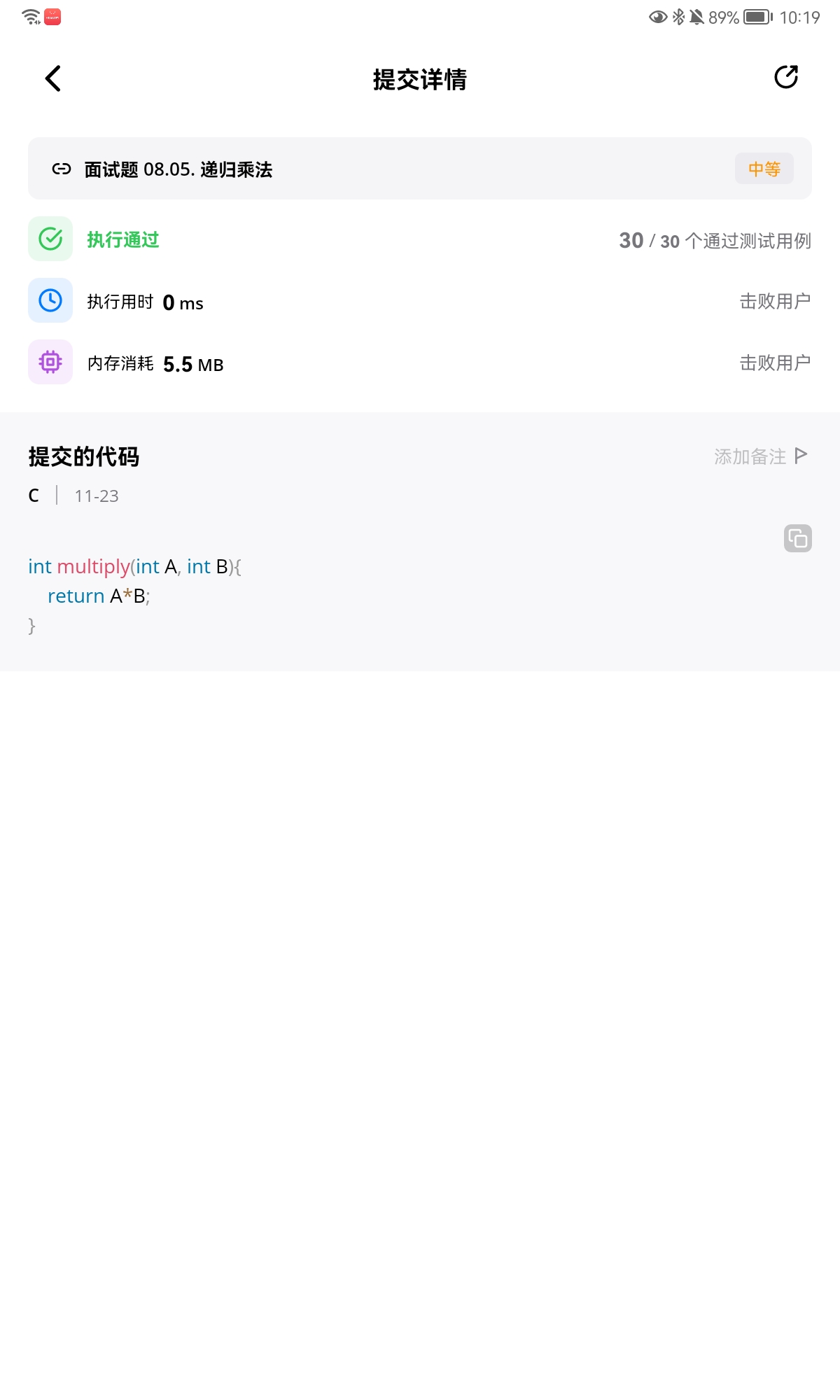The width and height of the screenshot is (840, 1400).
Task: Select the 提交的代码 section heading
Action: click(83, 456)
